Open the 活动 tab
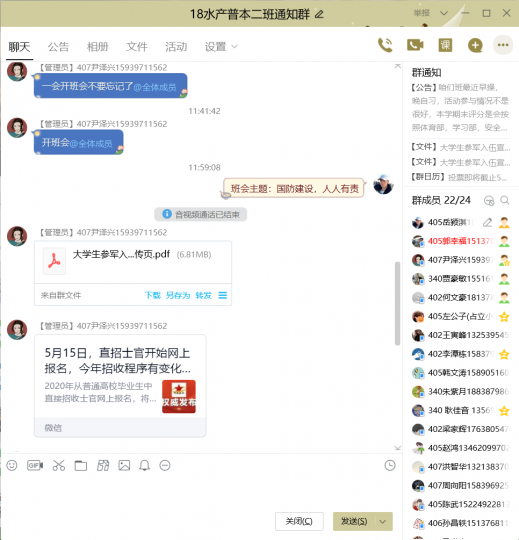519x540 pixels. pos(176,46)
